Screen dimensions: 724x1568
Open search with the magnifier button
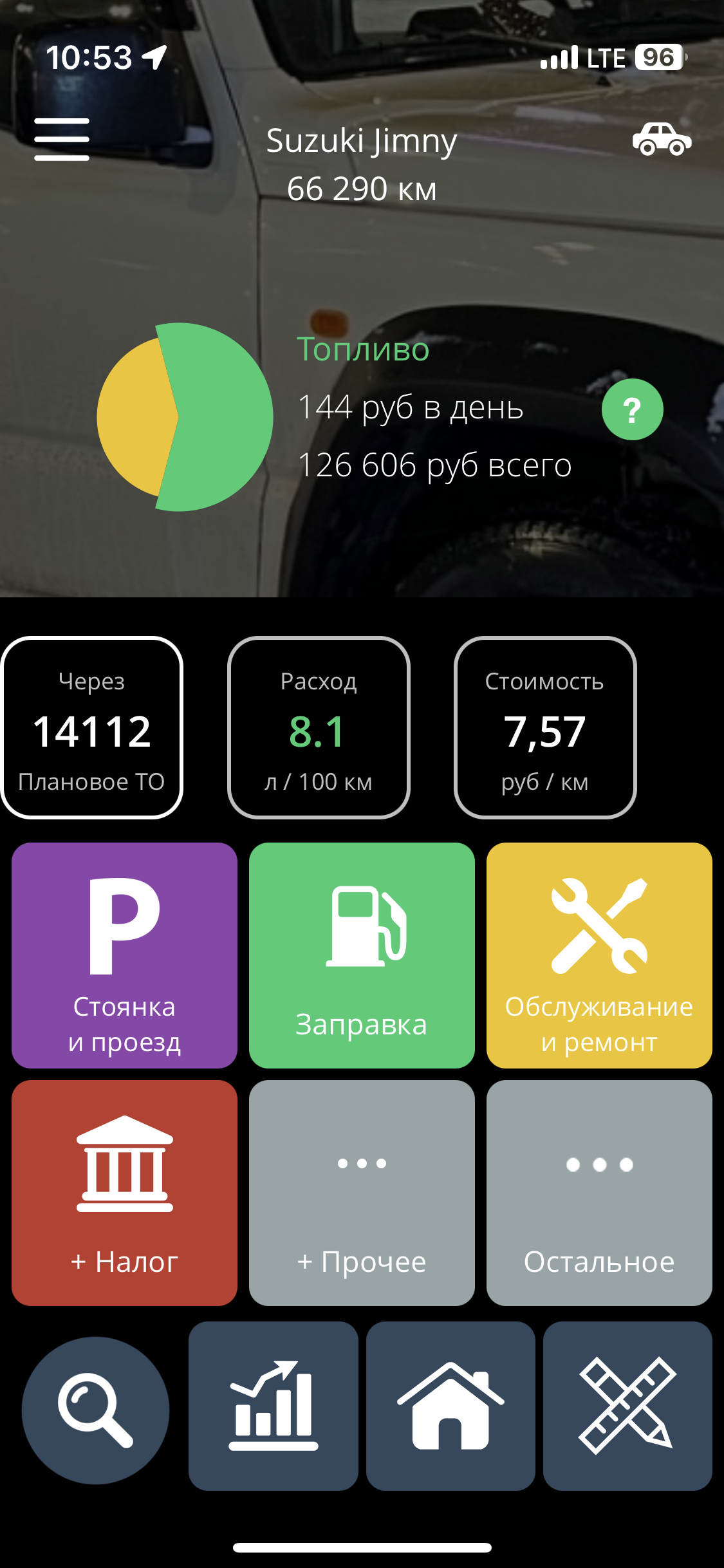click(x=95, y=1410)
